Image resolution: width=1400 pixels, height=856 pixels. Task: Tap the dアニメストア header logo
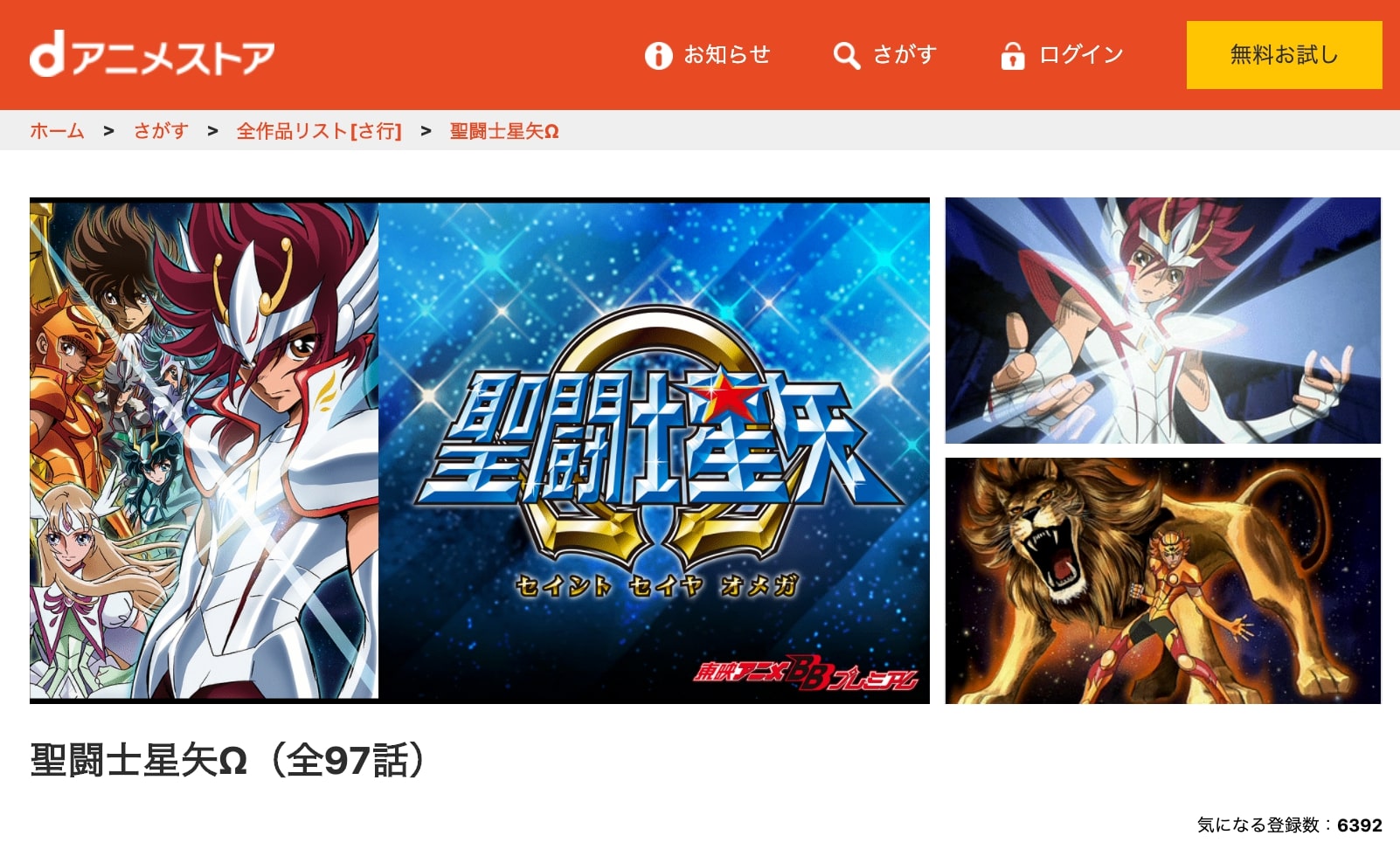[x=152, y=55]
